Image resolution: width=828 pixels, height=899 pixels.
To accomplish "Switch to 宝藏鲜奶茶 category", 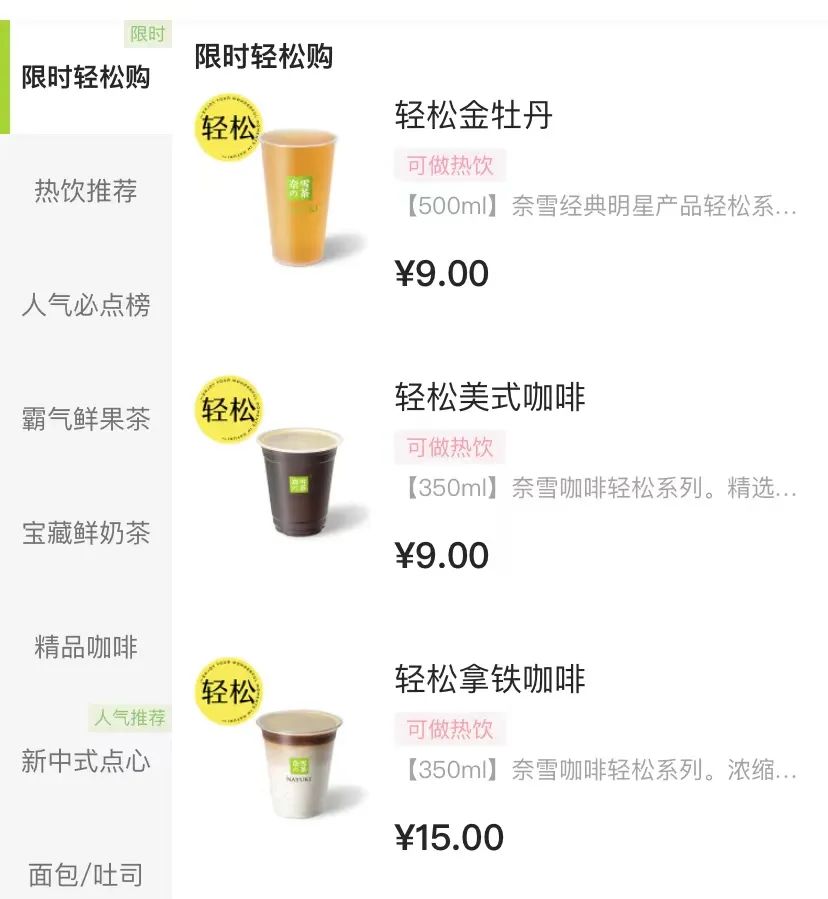I will tap(86, 533).
